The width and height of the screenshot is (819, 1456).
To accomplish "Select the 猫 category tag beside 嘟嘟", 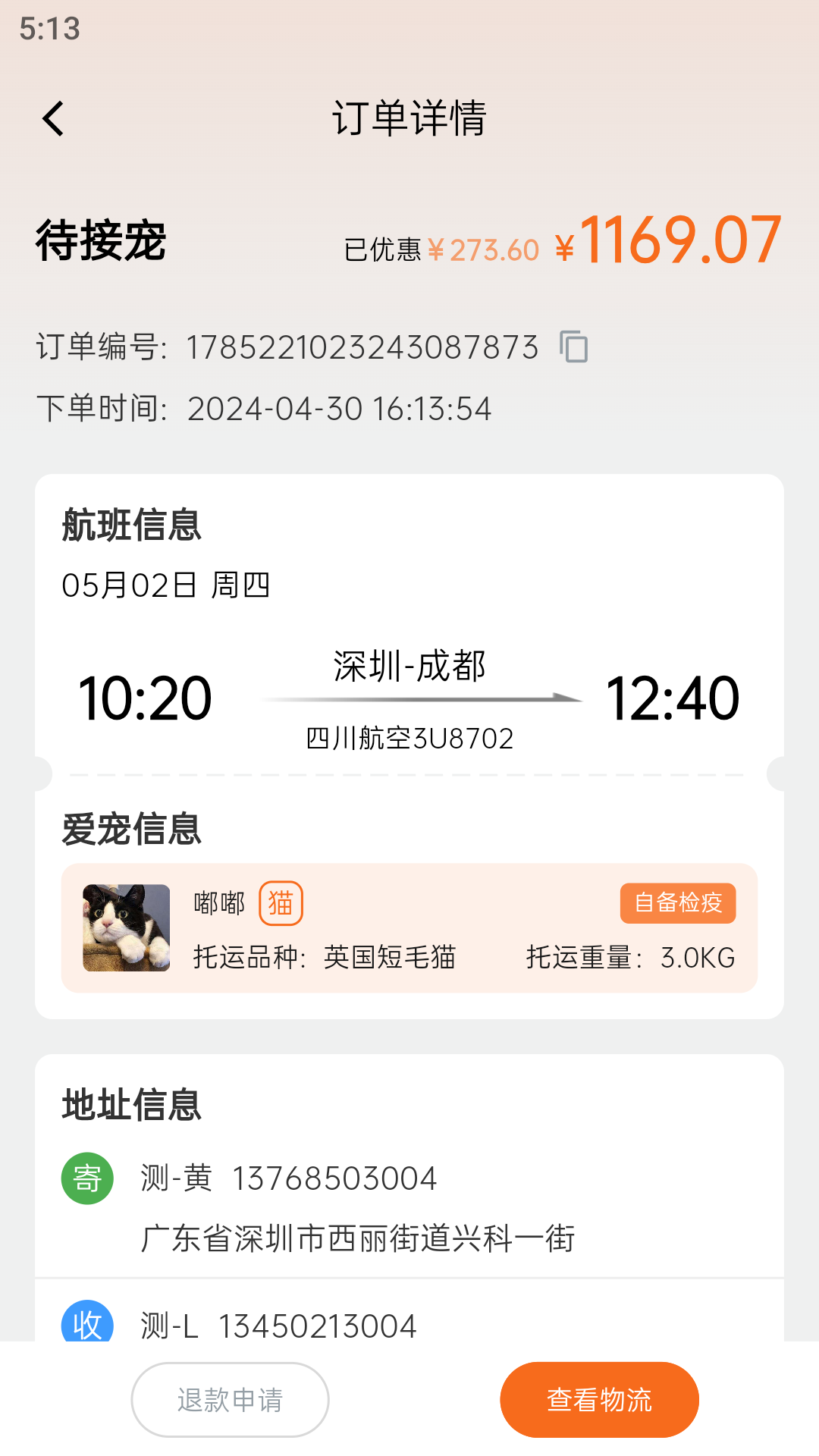I will click(281, 902).
